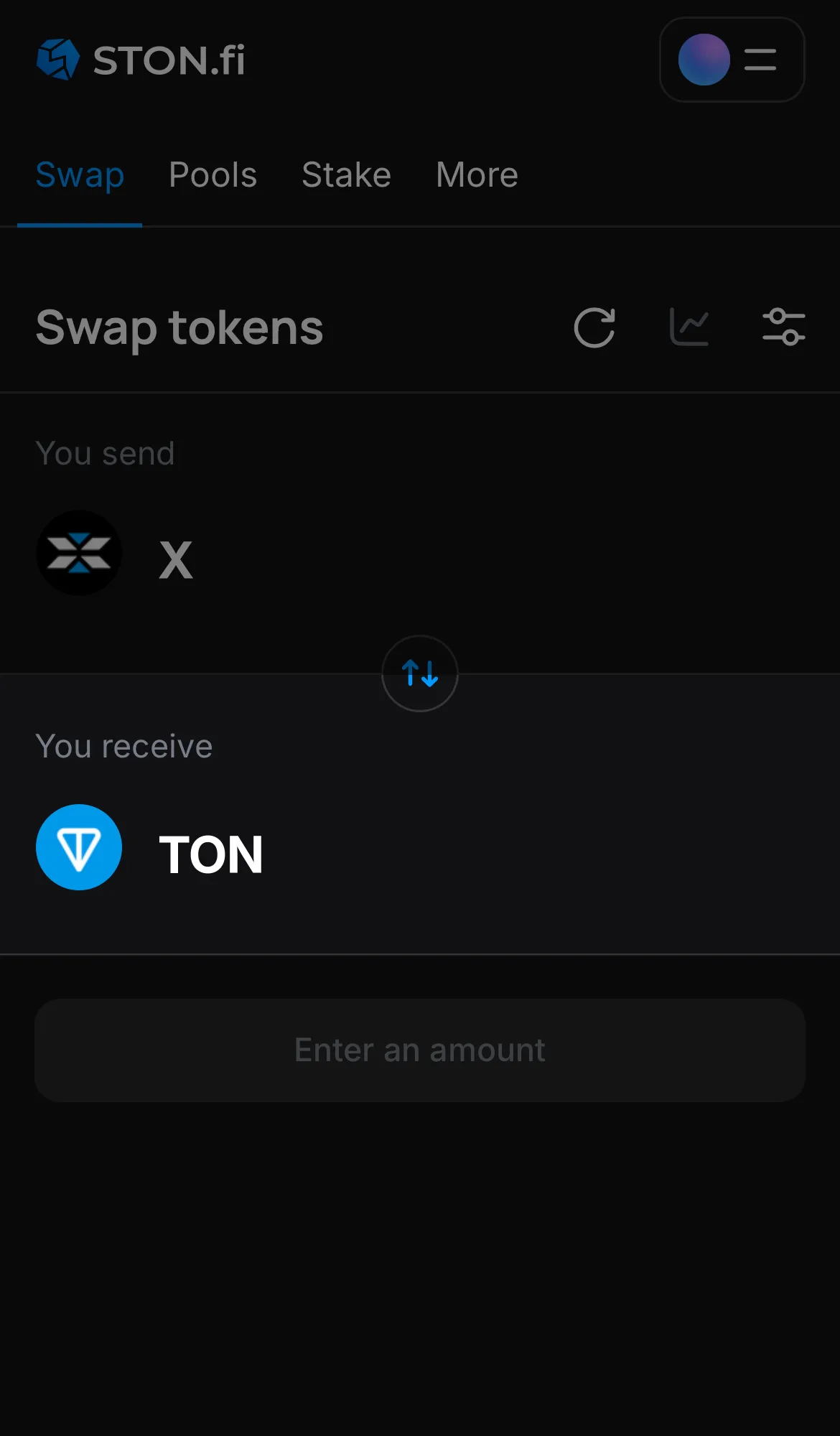This screenshot has height=1436, width=840.
Task: Click the Swap tokens heading area
Action: 179,327
